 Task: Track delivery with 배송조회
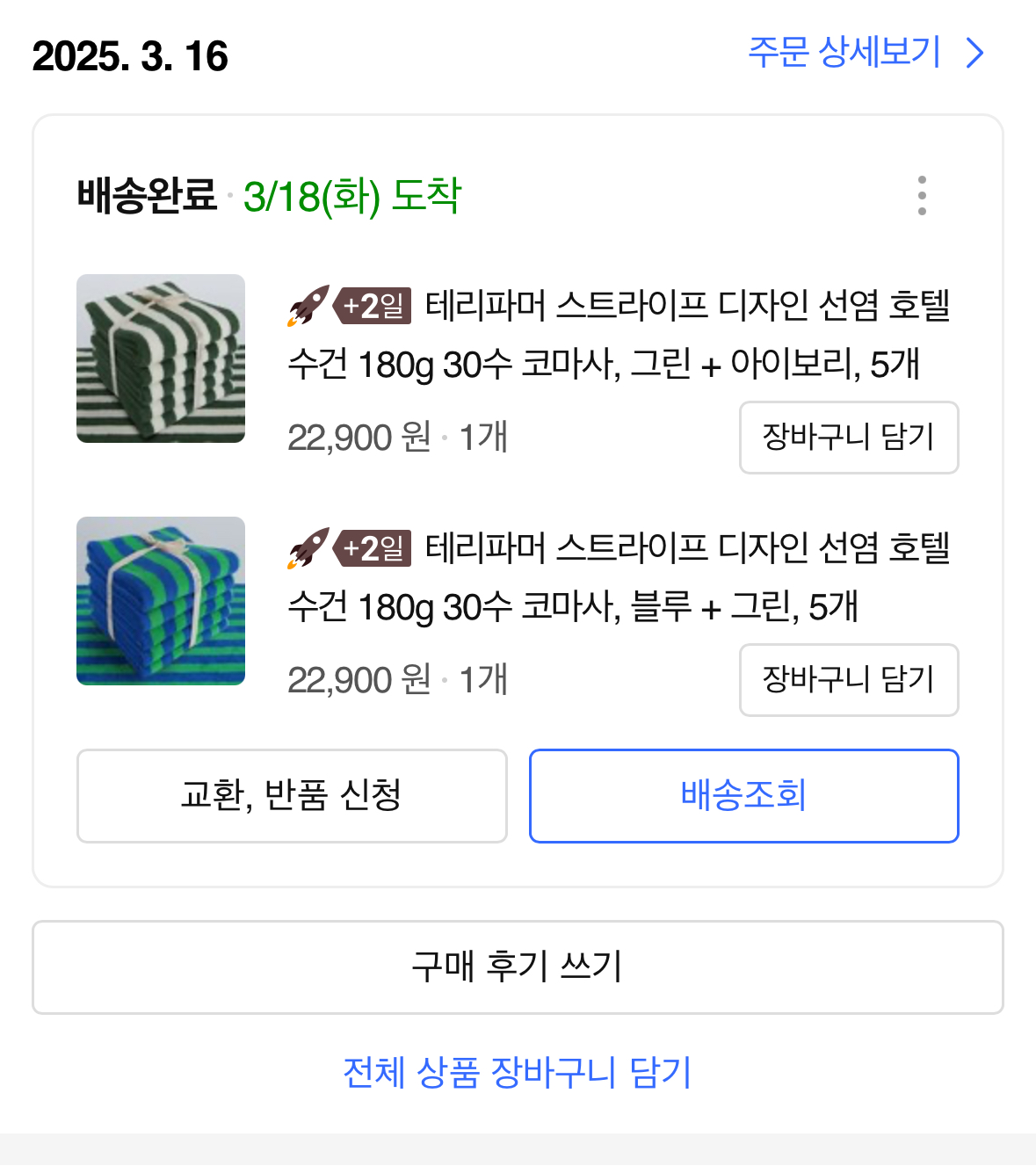point(743,796)
